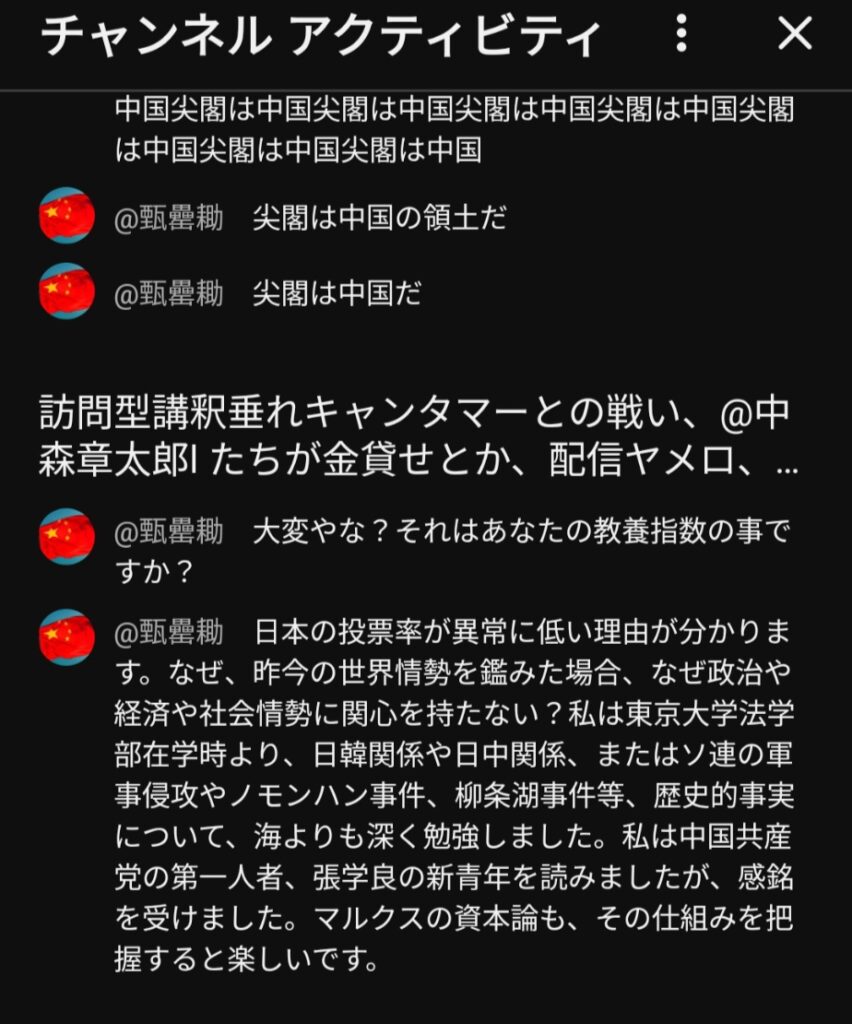Open comment 尖閣は中国の領土だ
The height and width of the screenshot is (1024, 852).
pyautogui.click(x=378, y=216)
